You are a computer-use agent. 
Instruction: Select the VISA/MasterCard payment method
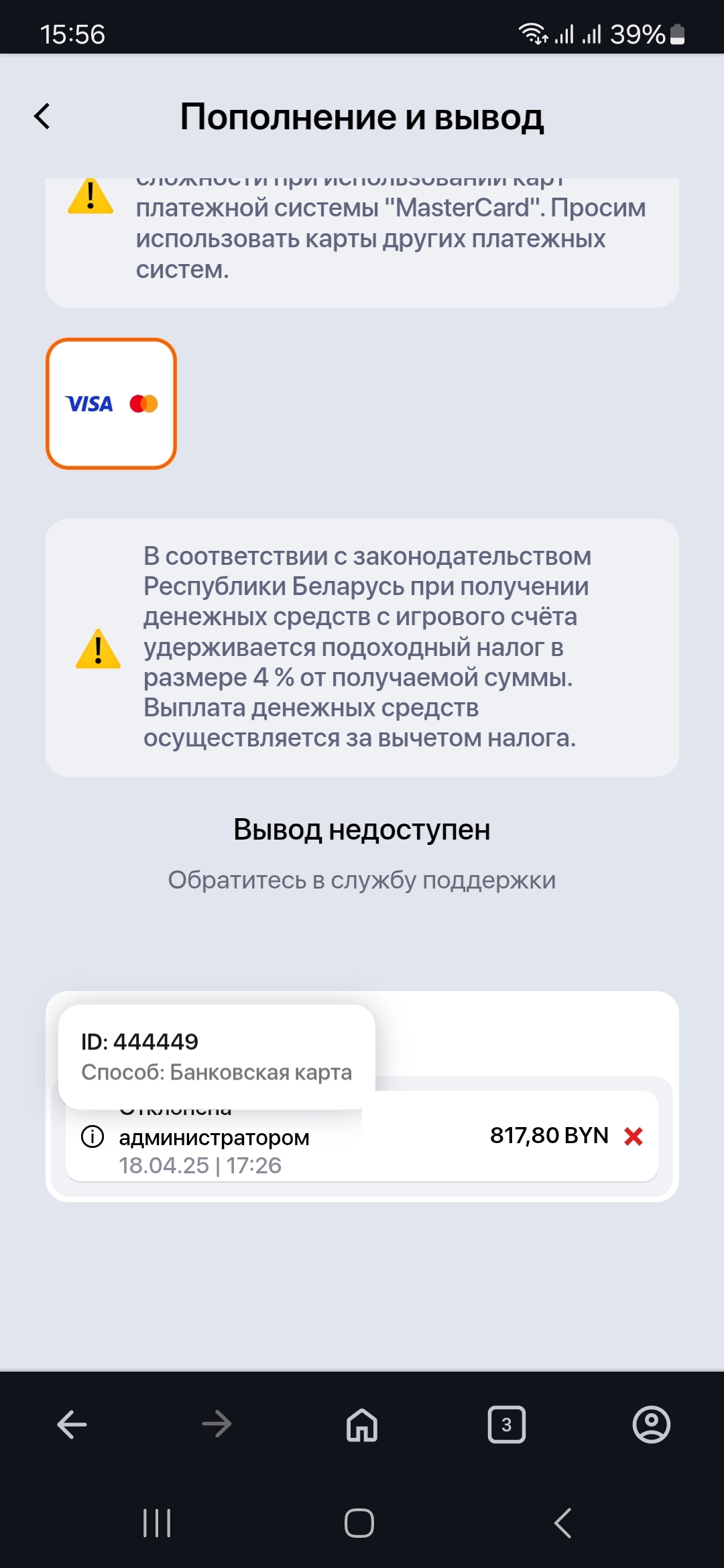pos(111,403)
